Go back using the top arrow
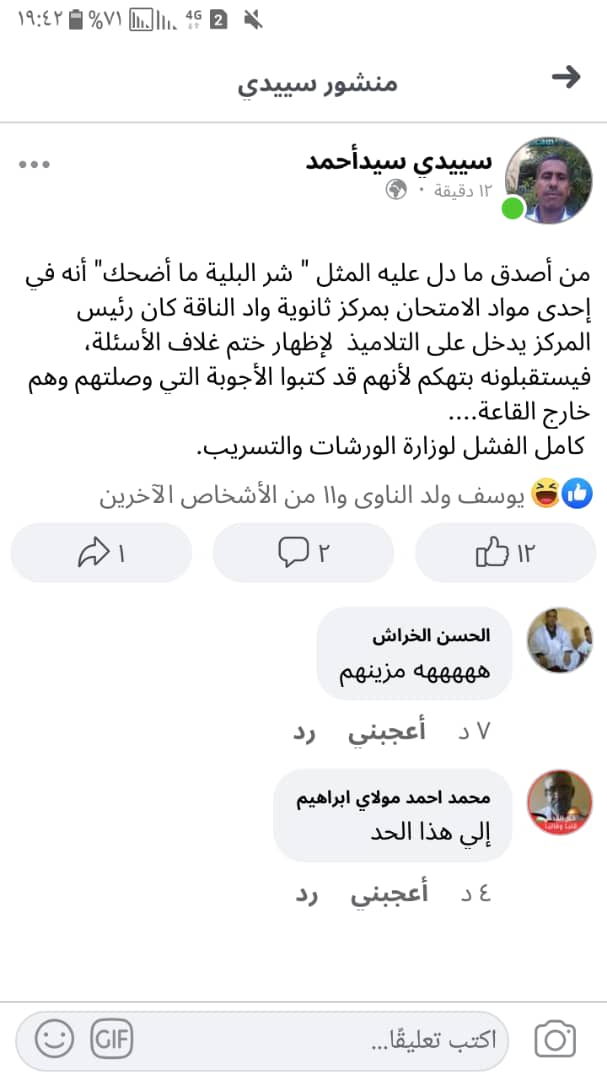This screenshot has width=607, height=1080. pos(566,76)
